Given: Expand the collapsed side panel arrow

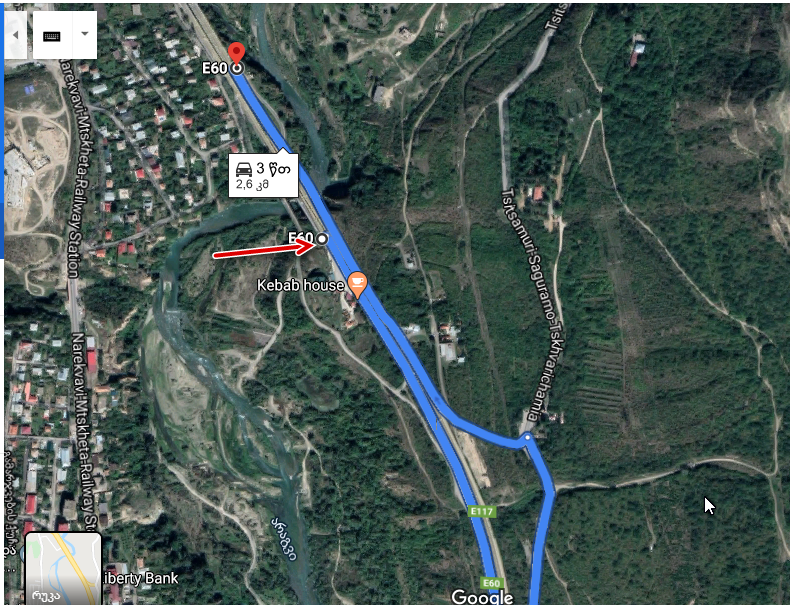Looking at the screenshot, I should pyautogui.click(x=15, y=35).
